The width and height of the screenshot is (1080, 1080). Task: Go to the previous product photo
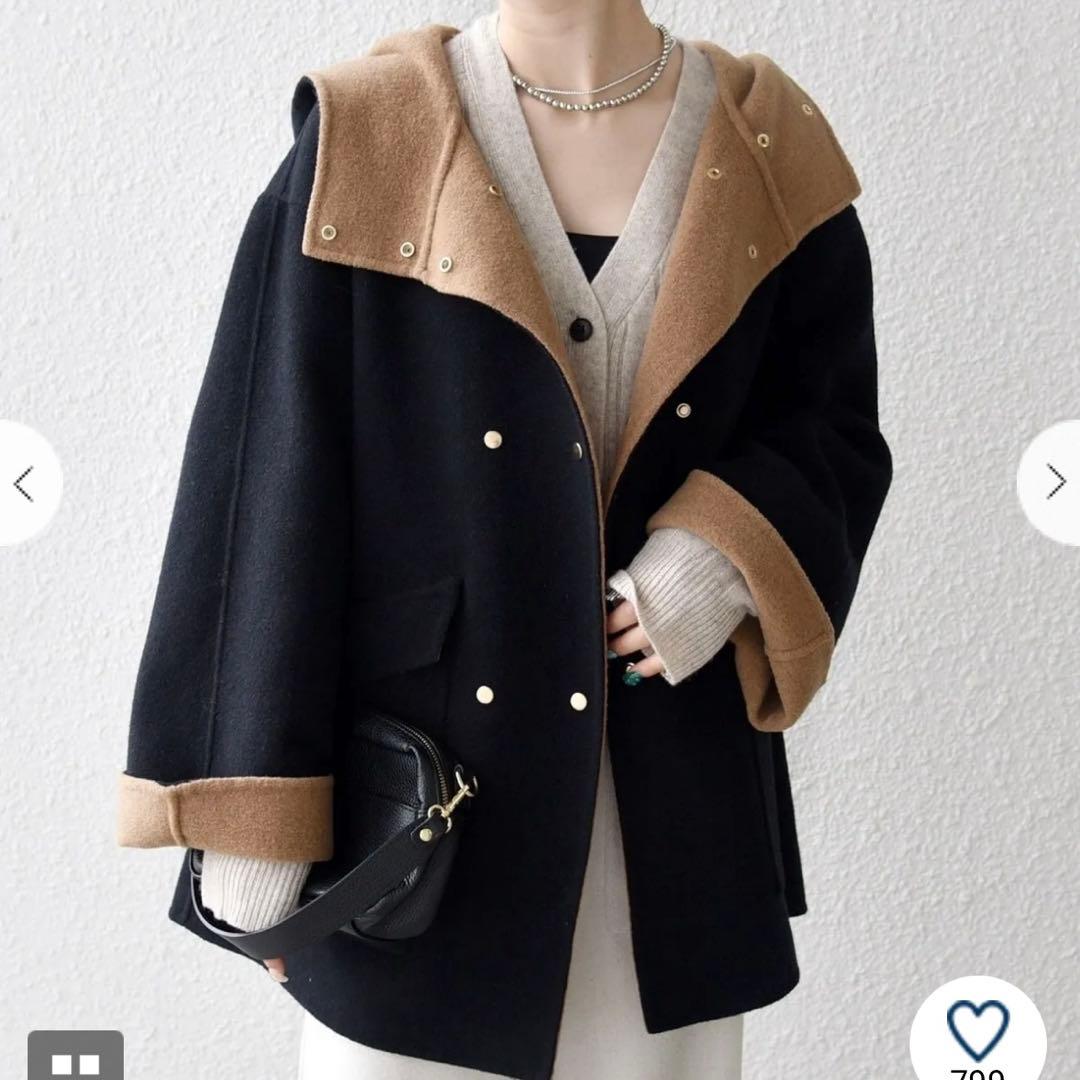[24, 484]
